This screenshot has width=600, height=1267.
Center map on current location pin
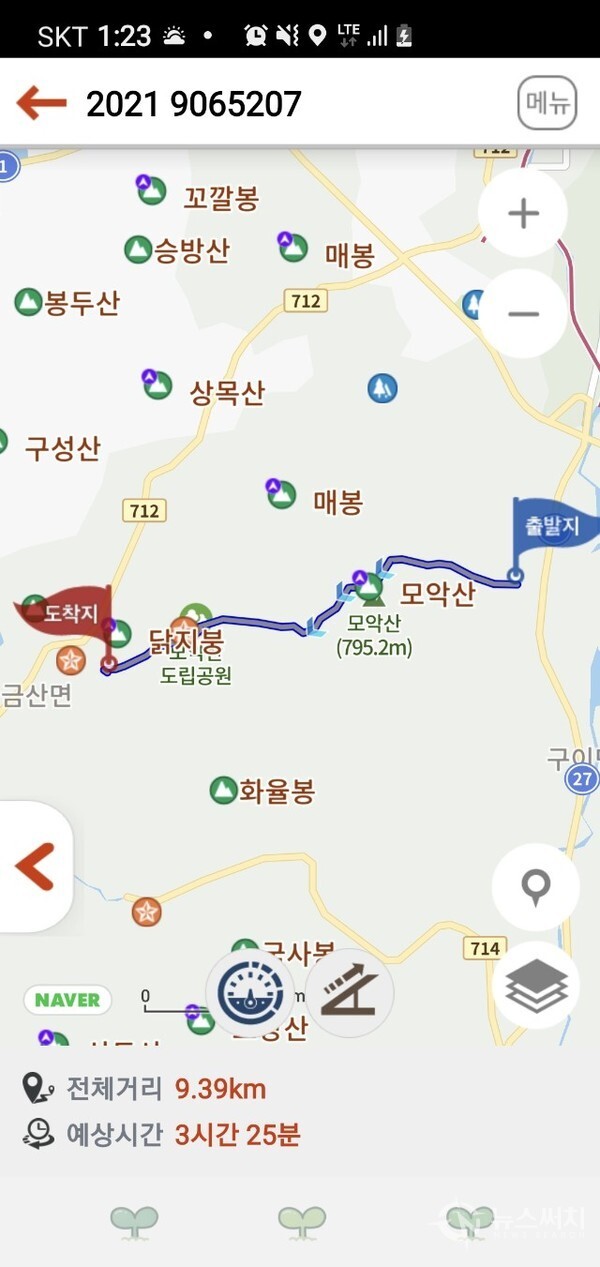pyautogui.click(x=536, y=887)
